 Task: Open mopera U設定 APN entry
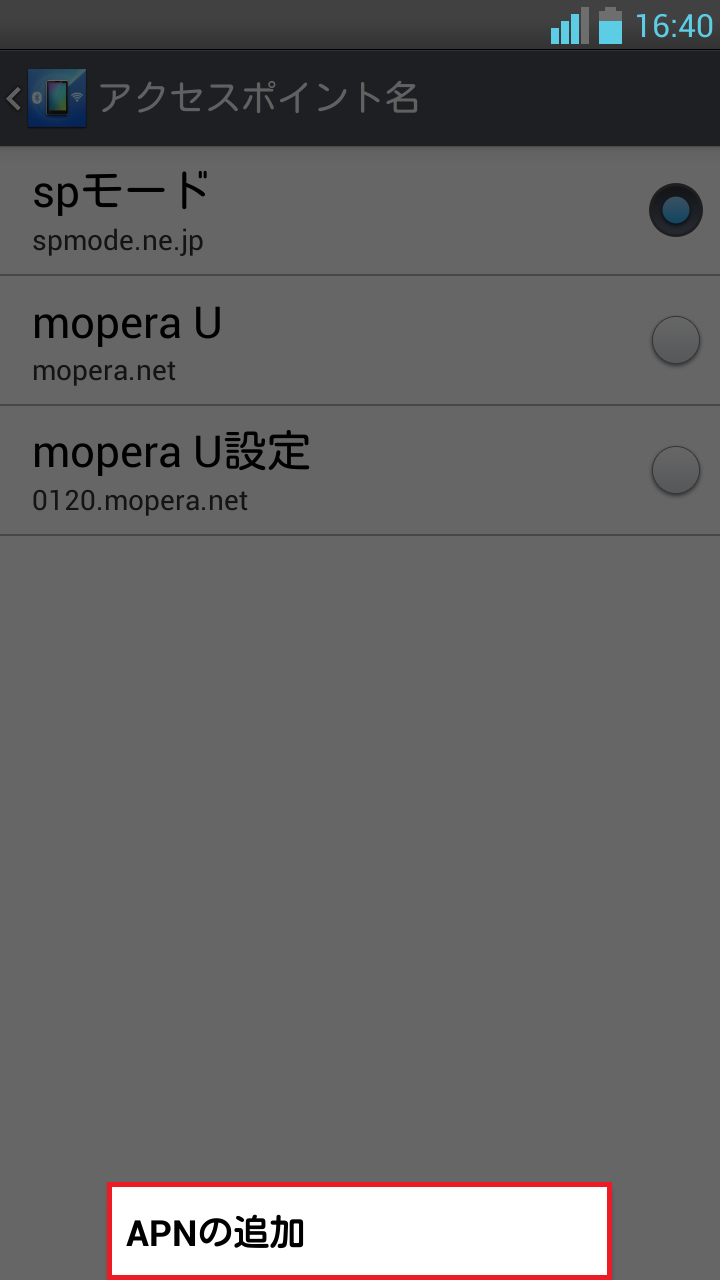click(x=300, y=471)
